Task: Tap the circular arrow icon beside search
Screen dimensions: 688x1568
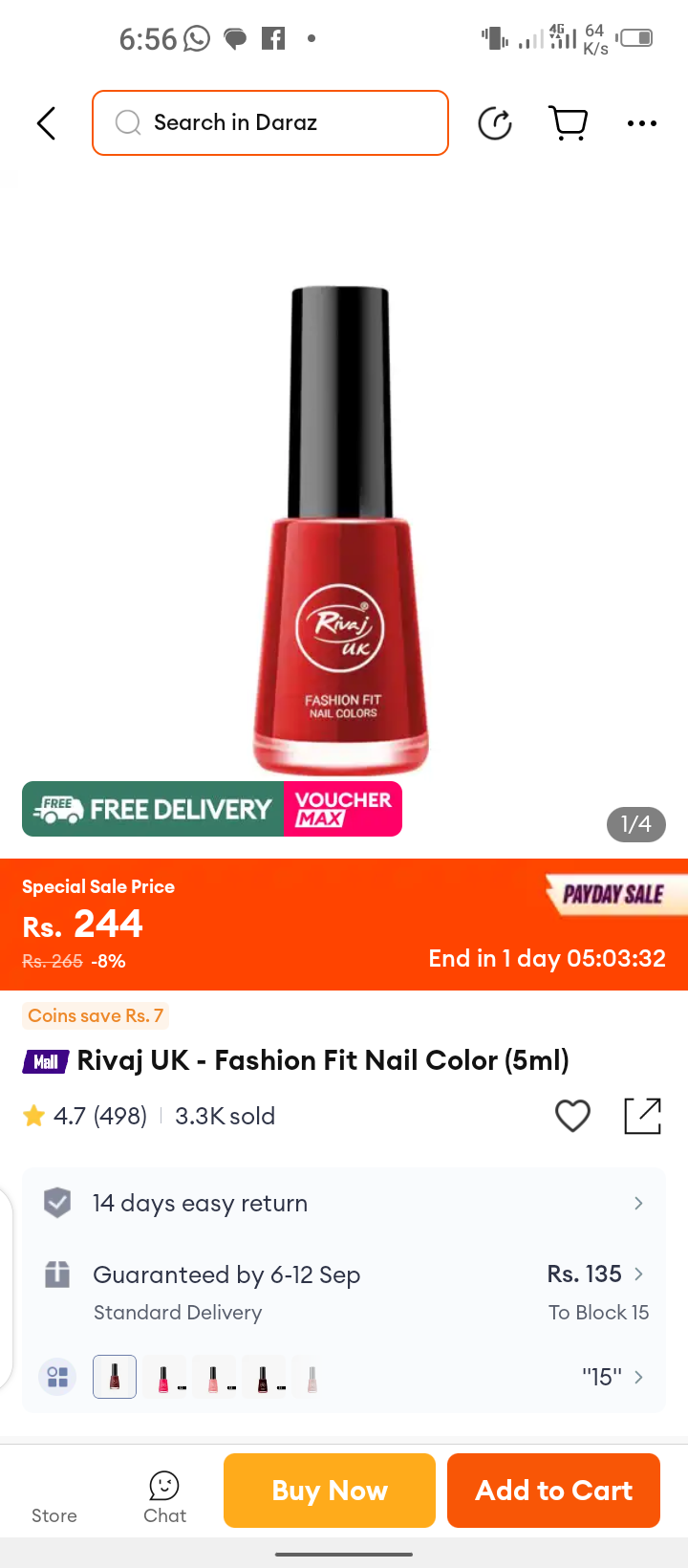Action: [495, 123]
